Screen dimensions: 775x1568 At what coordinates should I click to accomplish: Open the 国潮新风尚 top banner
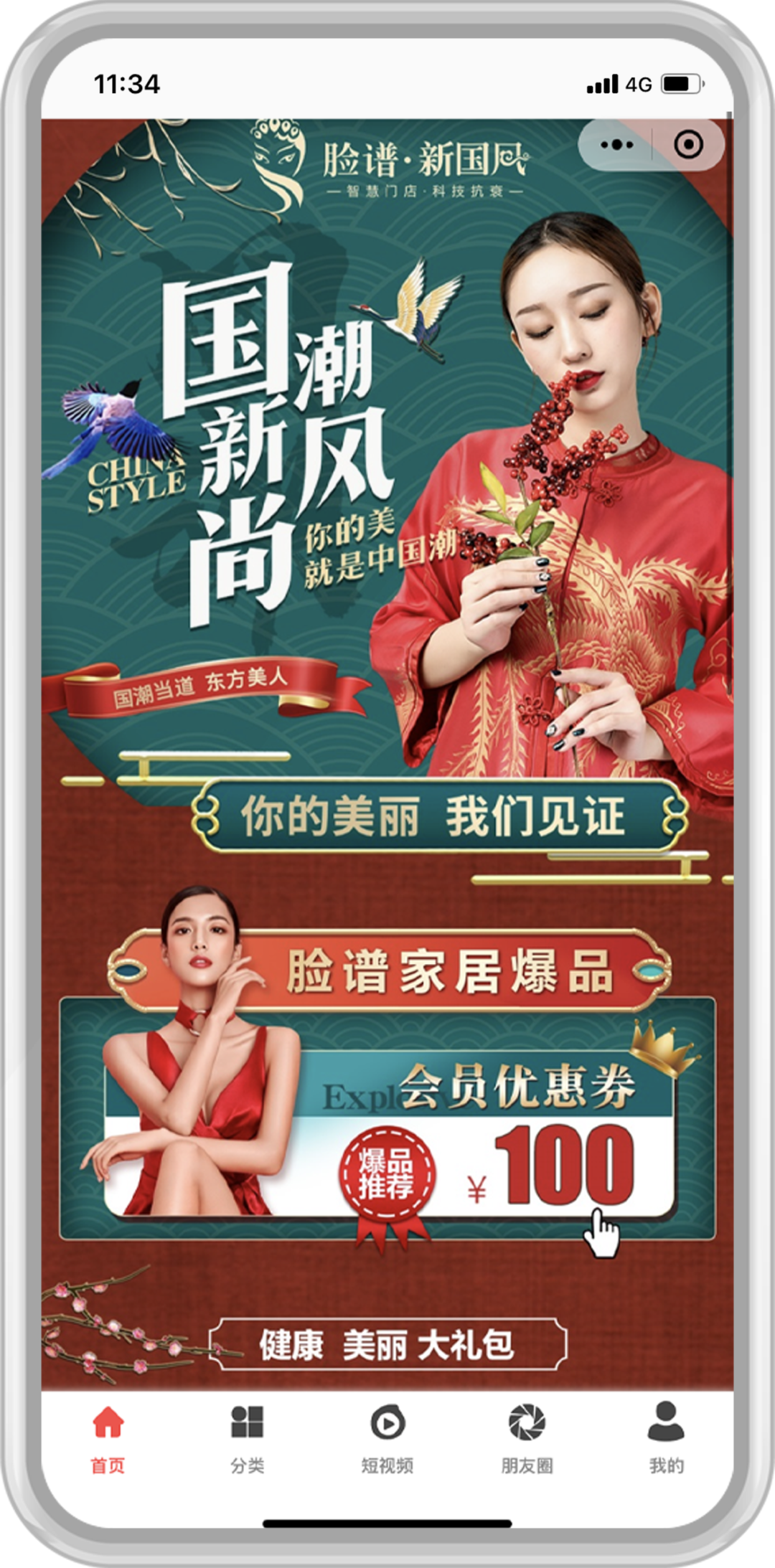click(287, 445)
